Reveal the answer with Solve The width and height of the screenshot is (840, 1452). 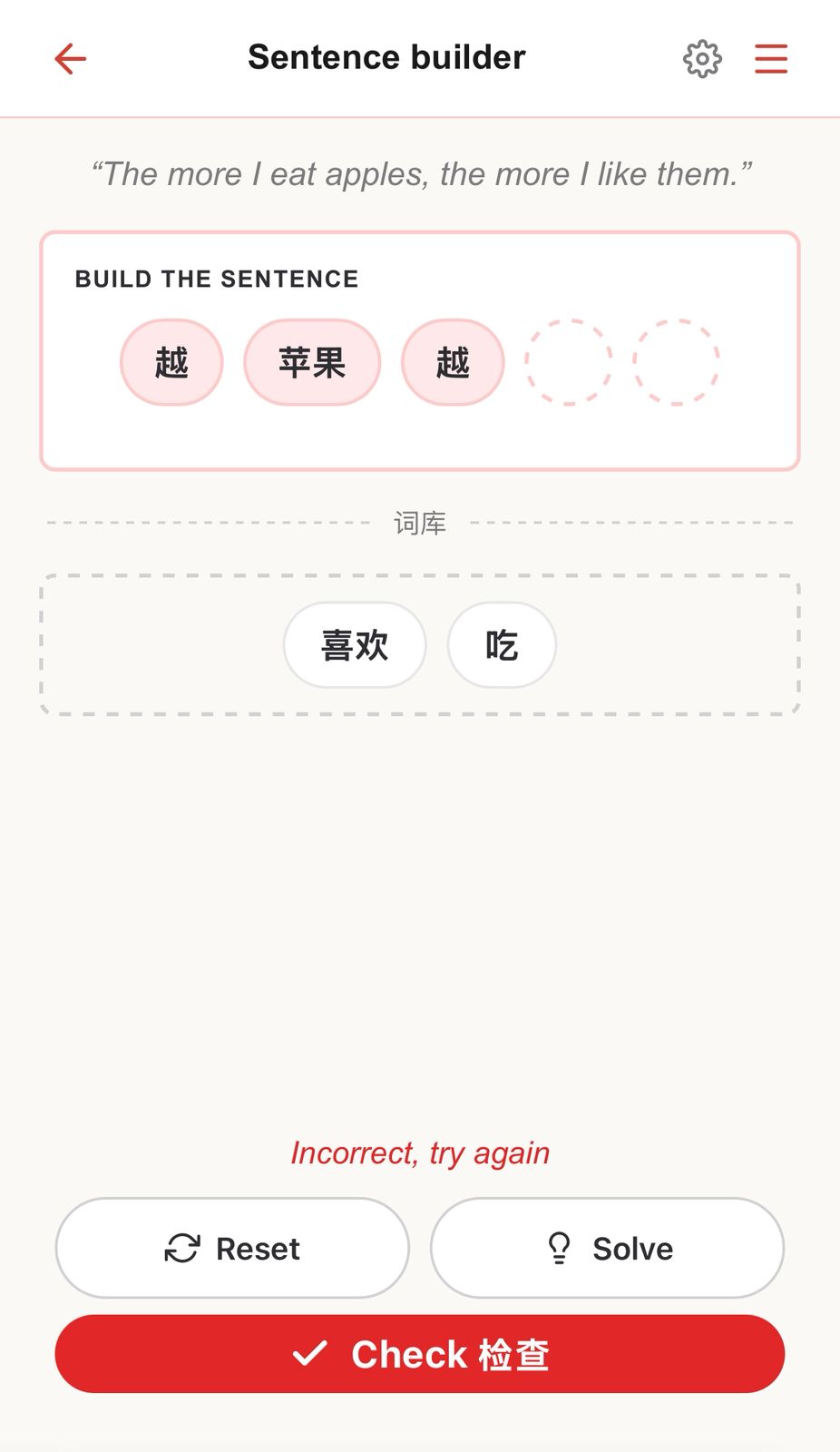[607, 1248]
